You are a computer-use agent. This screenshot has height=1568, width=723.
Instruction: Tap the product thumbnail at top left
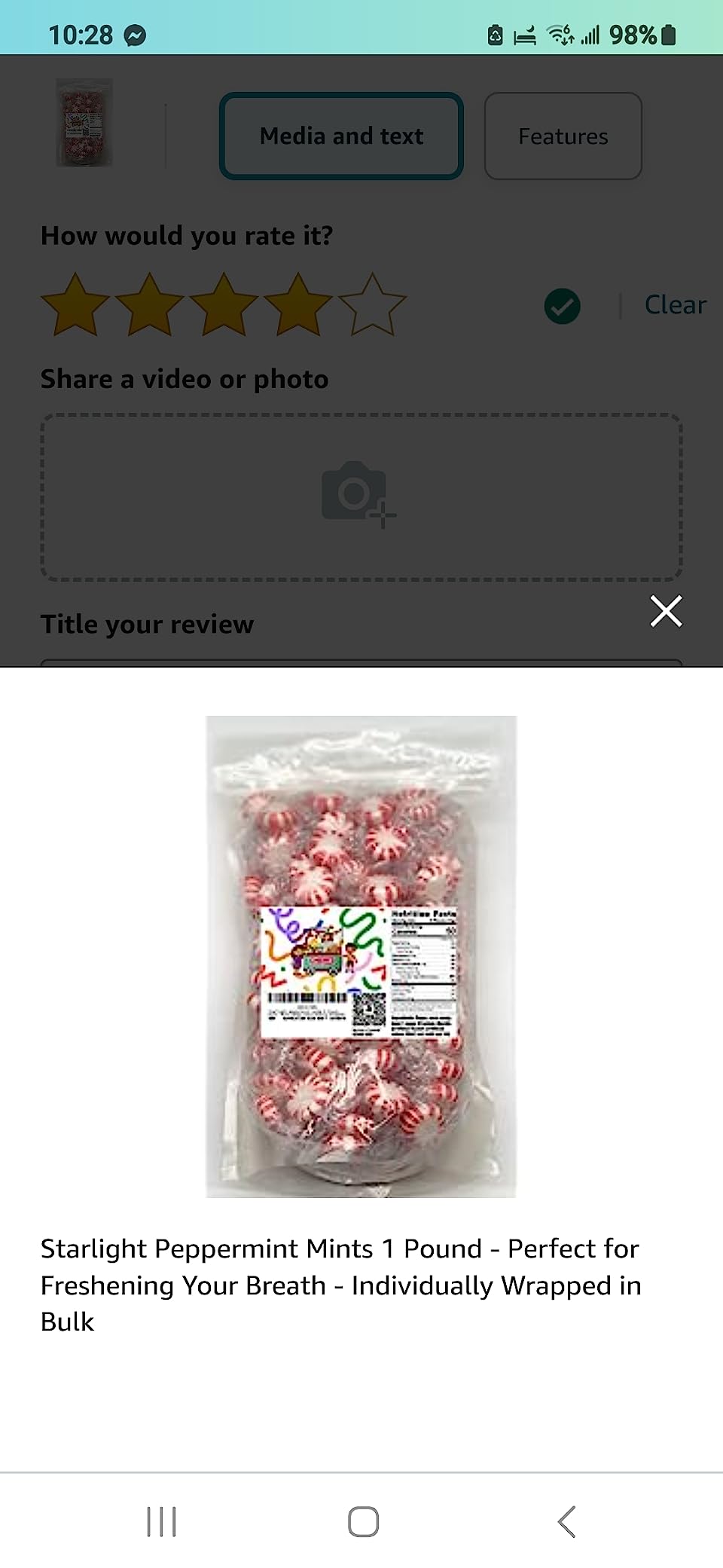[x=84, y=124]
